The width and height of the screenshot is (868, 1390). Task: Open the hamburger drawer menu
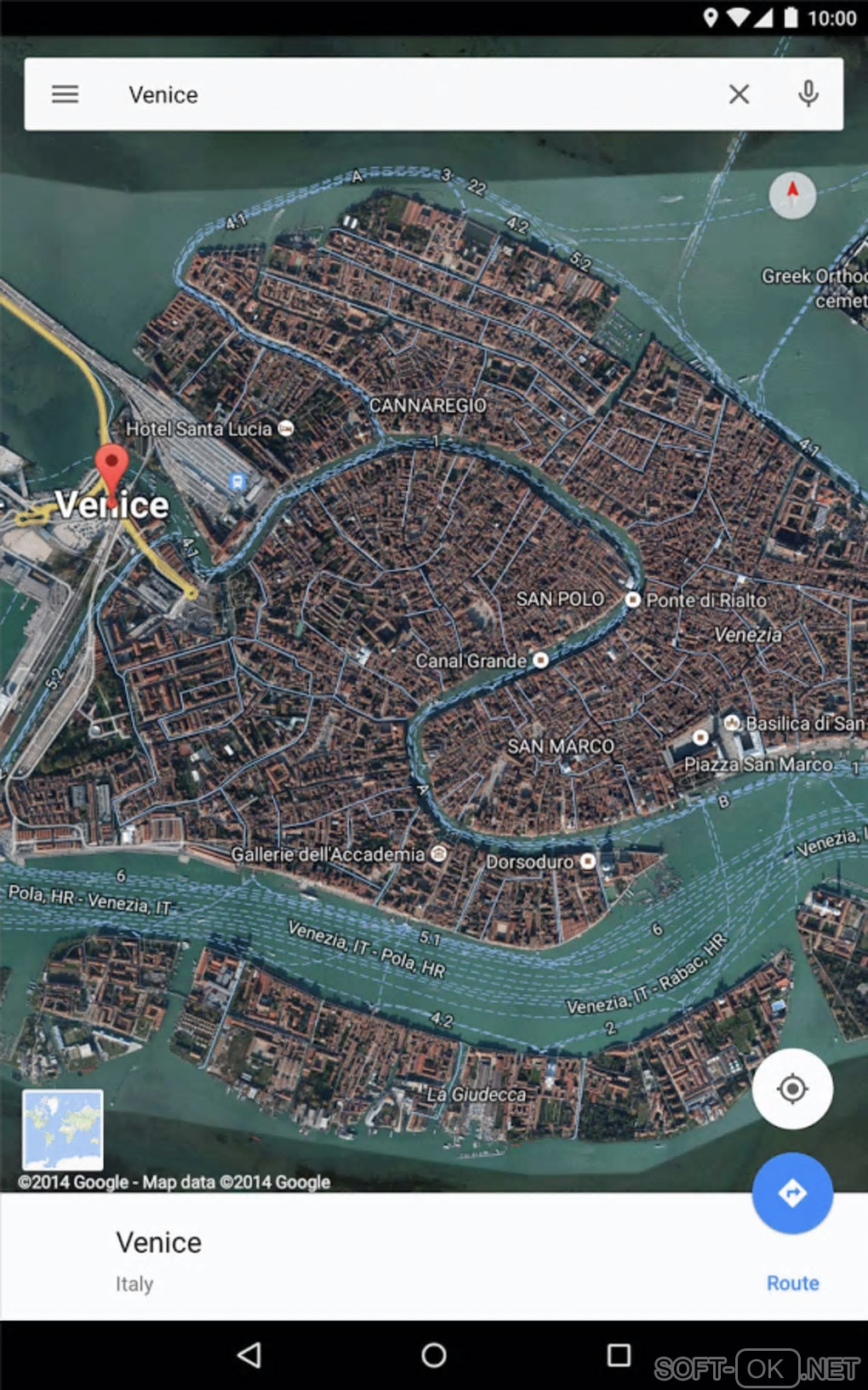tap(65, 94)
